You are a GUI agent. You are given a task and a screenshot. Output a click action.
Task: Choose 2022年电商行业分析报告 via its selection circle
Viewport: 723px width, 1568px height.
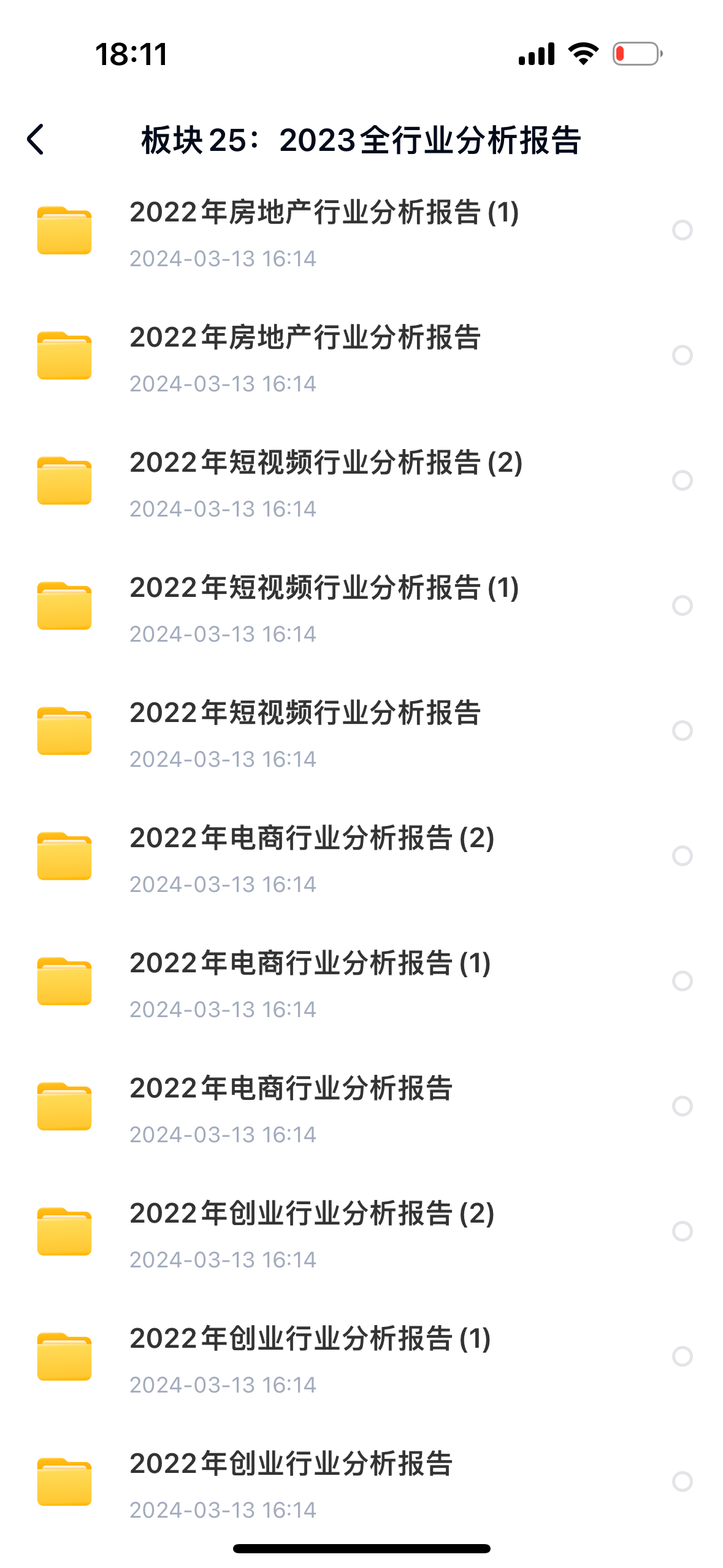[682, 1106]
